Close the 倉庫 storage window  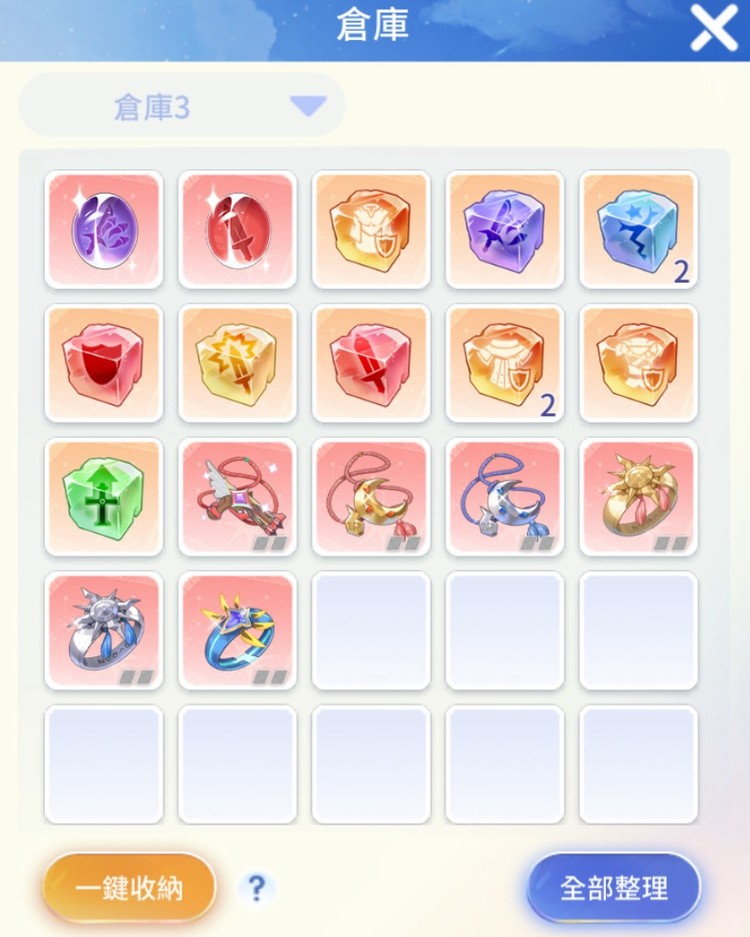coord(713,29)
